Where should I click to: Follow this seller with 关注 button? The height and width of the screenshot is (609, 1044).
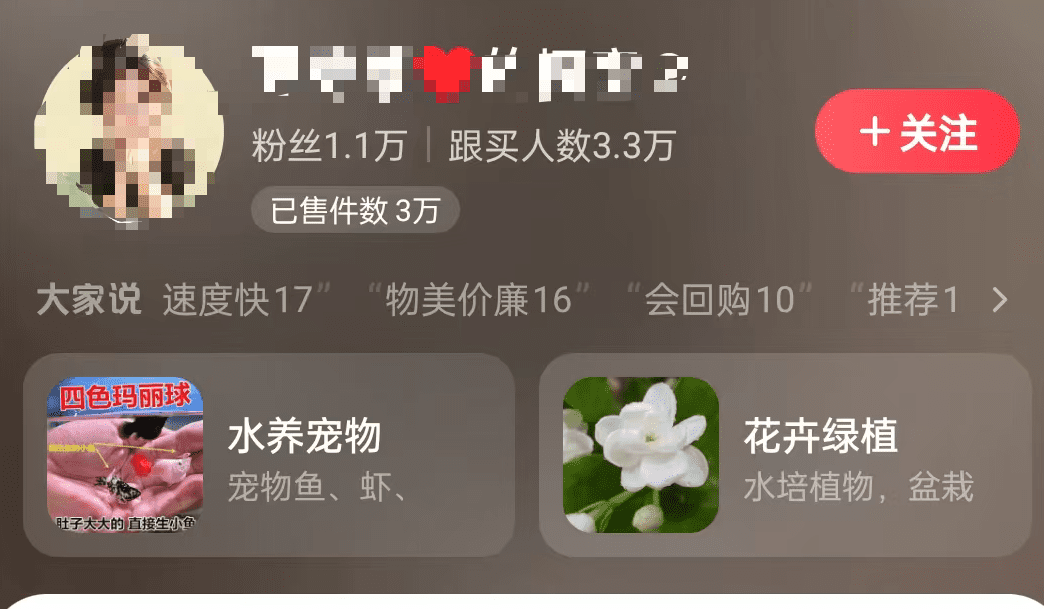917,132
